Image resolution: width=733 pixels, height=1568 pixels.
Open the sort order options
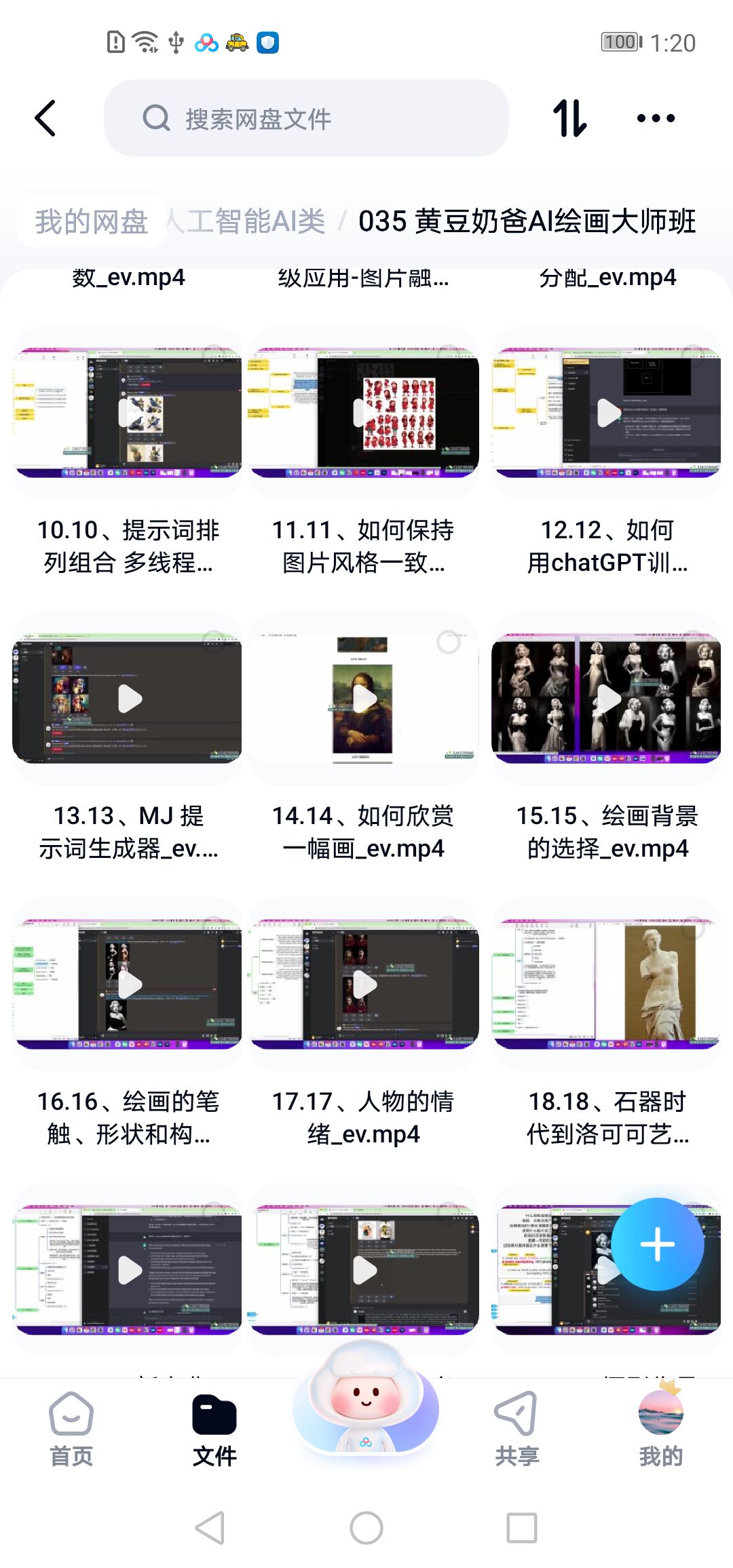pos(569,119)
